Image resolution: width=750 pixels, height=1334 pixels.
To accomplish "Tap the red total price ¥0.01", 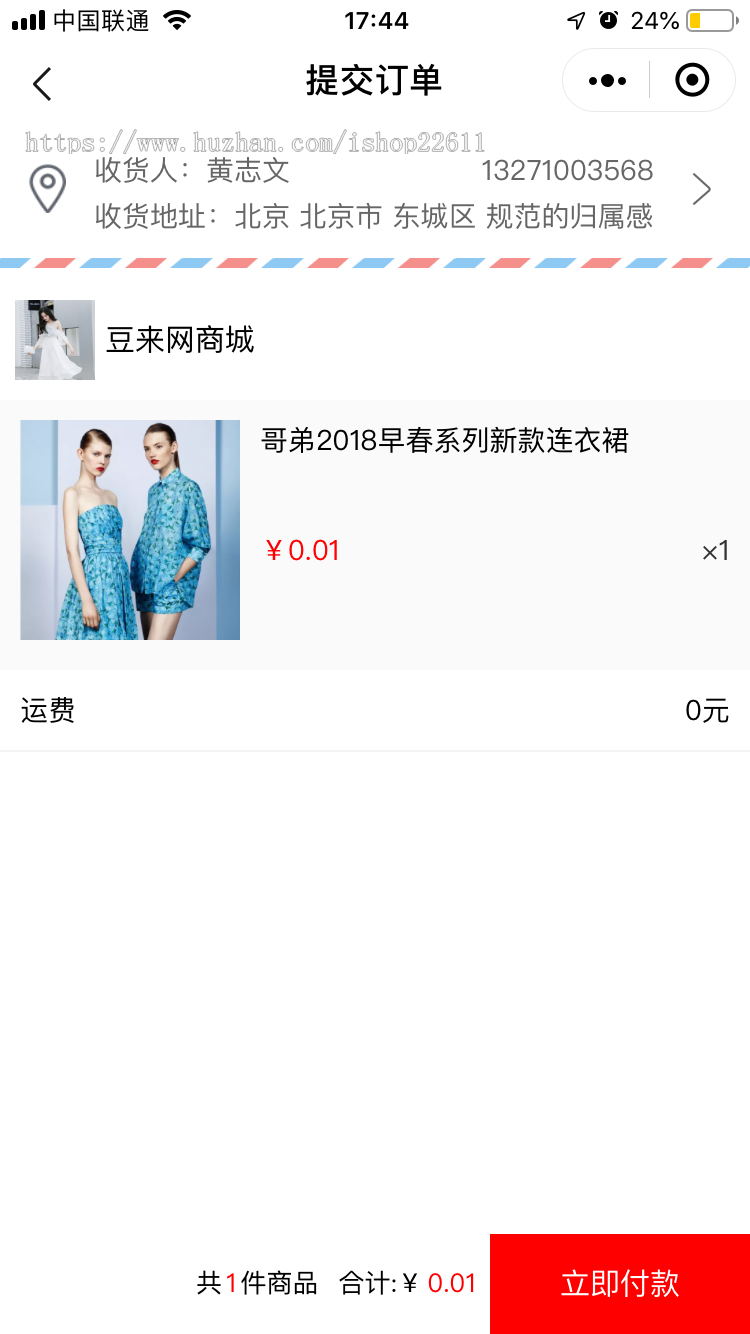I will 452,1283.
